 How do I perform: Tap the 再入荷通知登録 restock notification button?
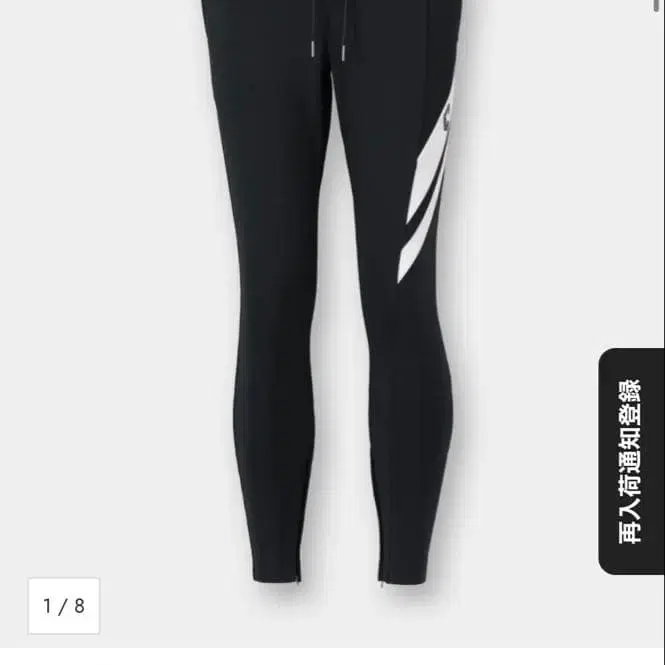point(631,461)
